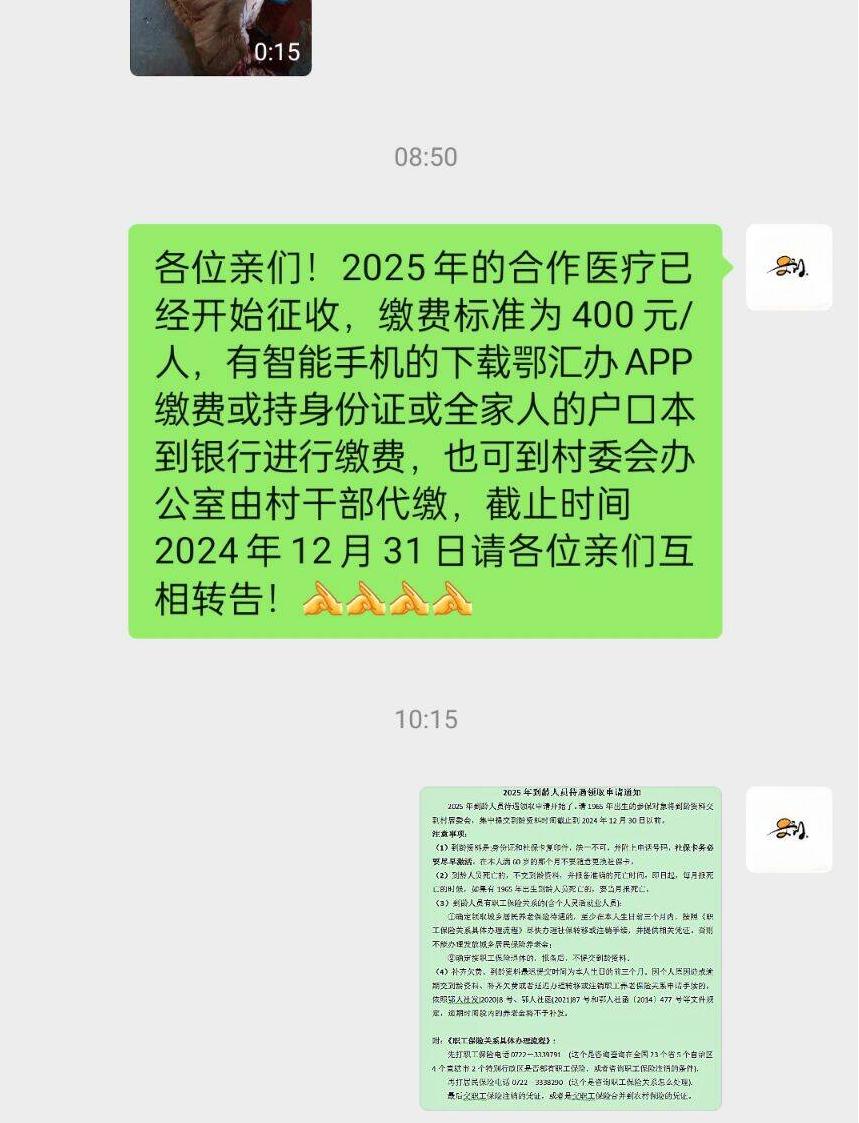Open sender avatar beside the document image

pyautogui.click(x=789, y=829)
